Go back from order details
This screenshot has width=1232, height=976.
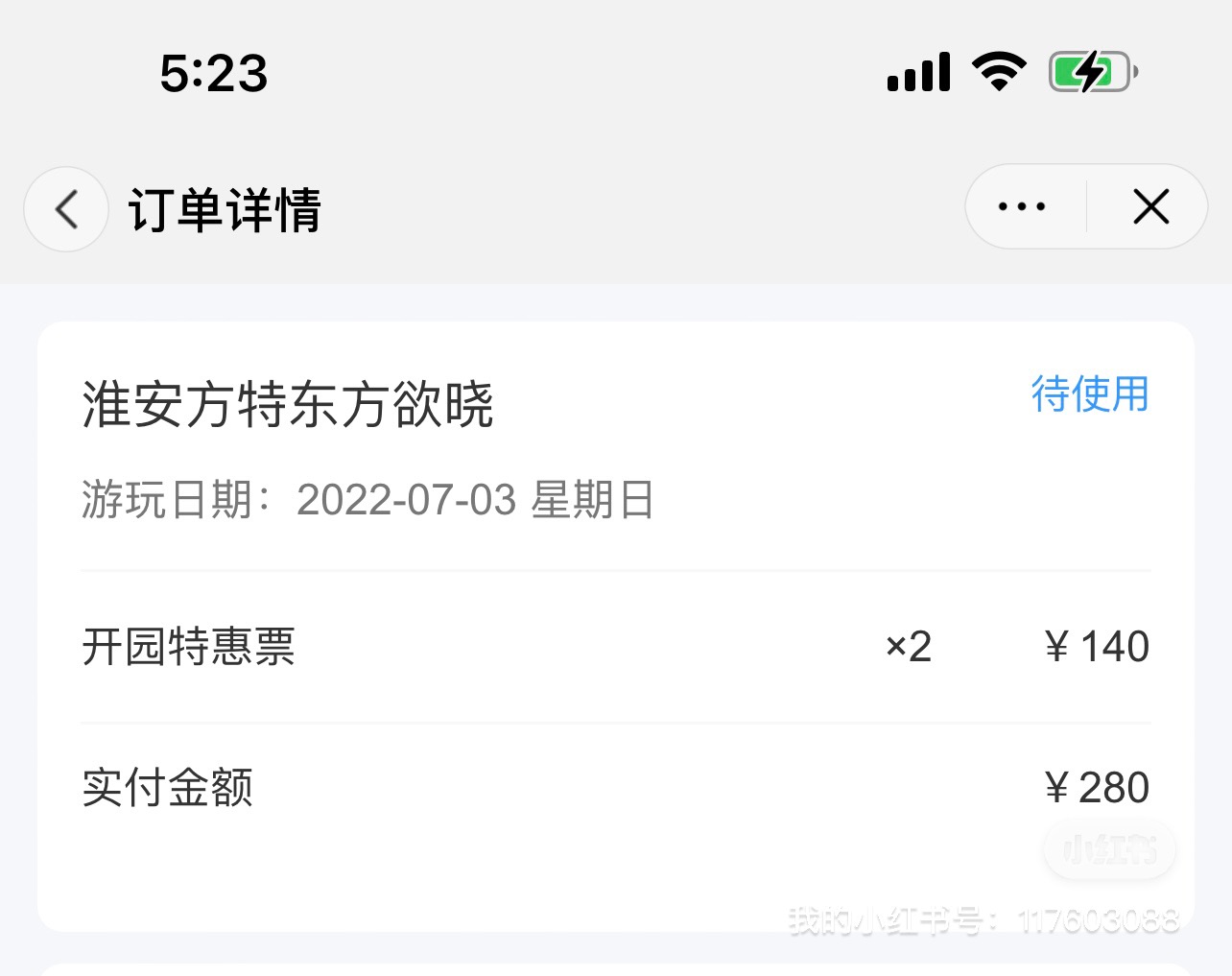(66, 209)
